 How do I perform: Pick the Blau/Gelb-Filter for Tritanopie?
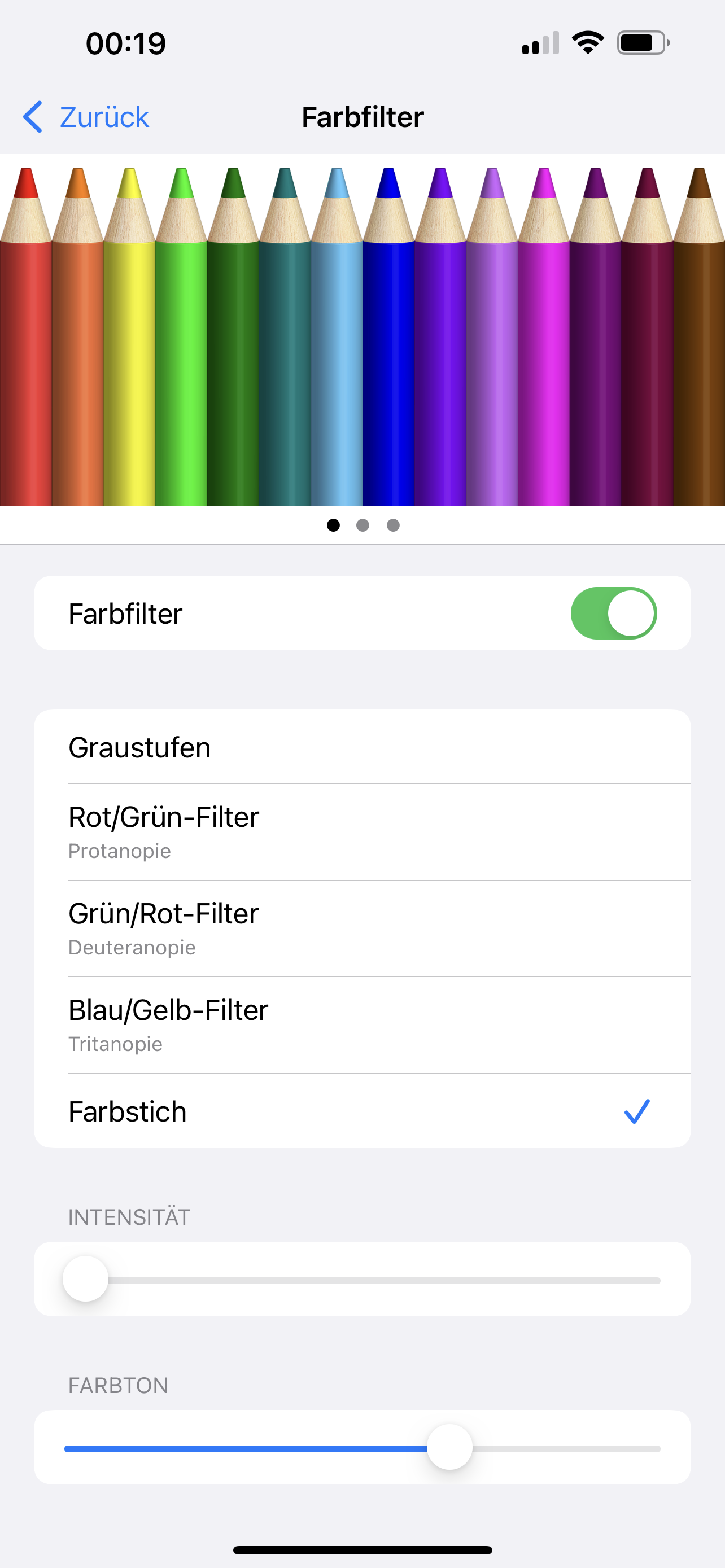pos(362,1025)
